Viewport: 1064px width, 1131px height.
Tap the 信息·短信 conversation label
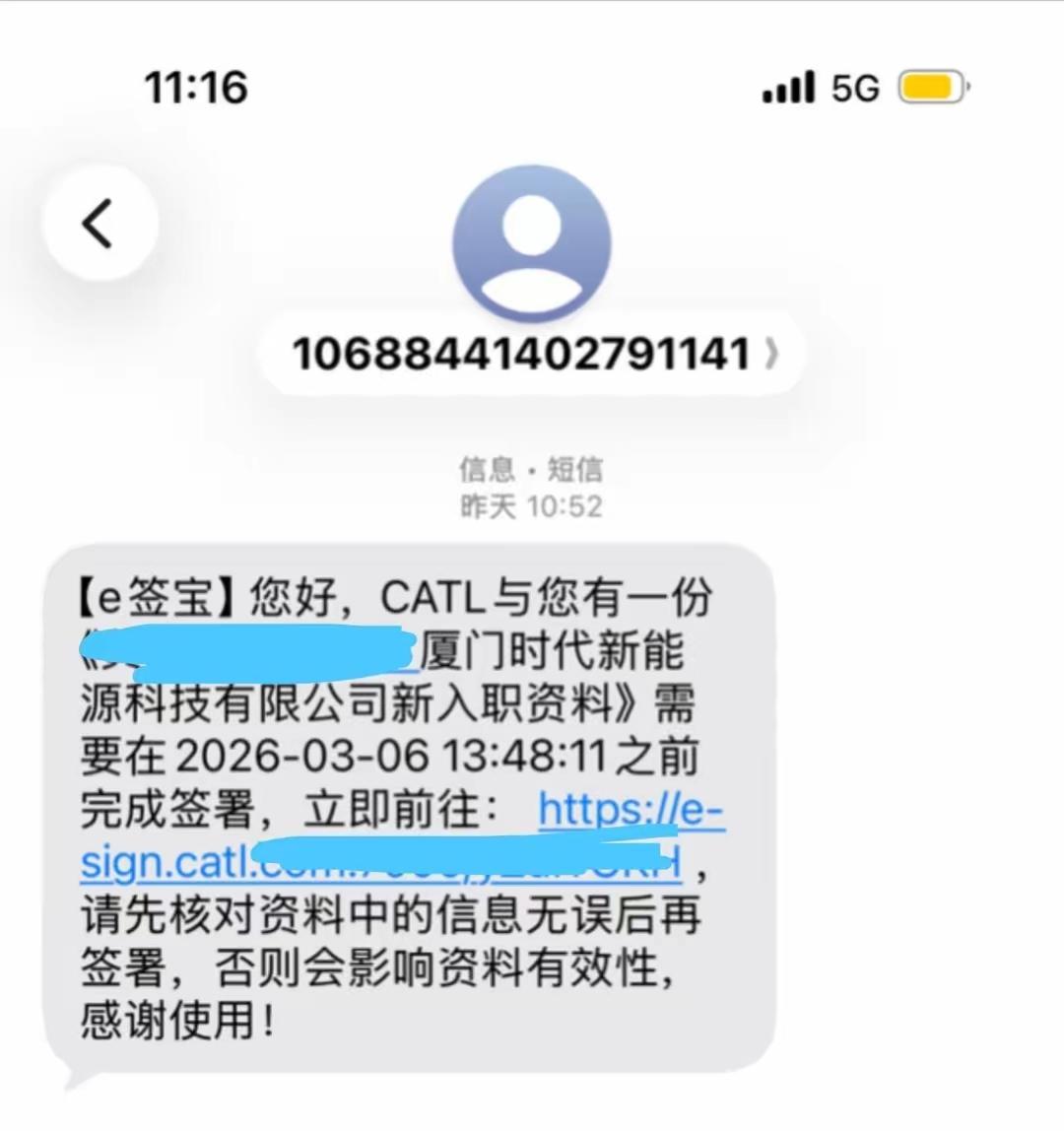532,471
